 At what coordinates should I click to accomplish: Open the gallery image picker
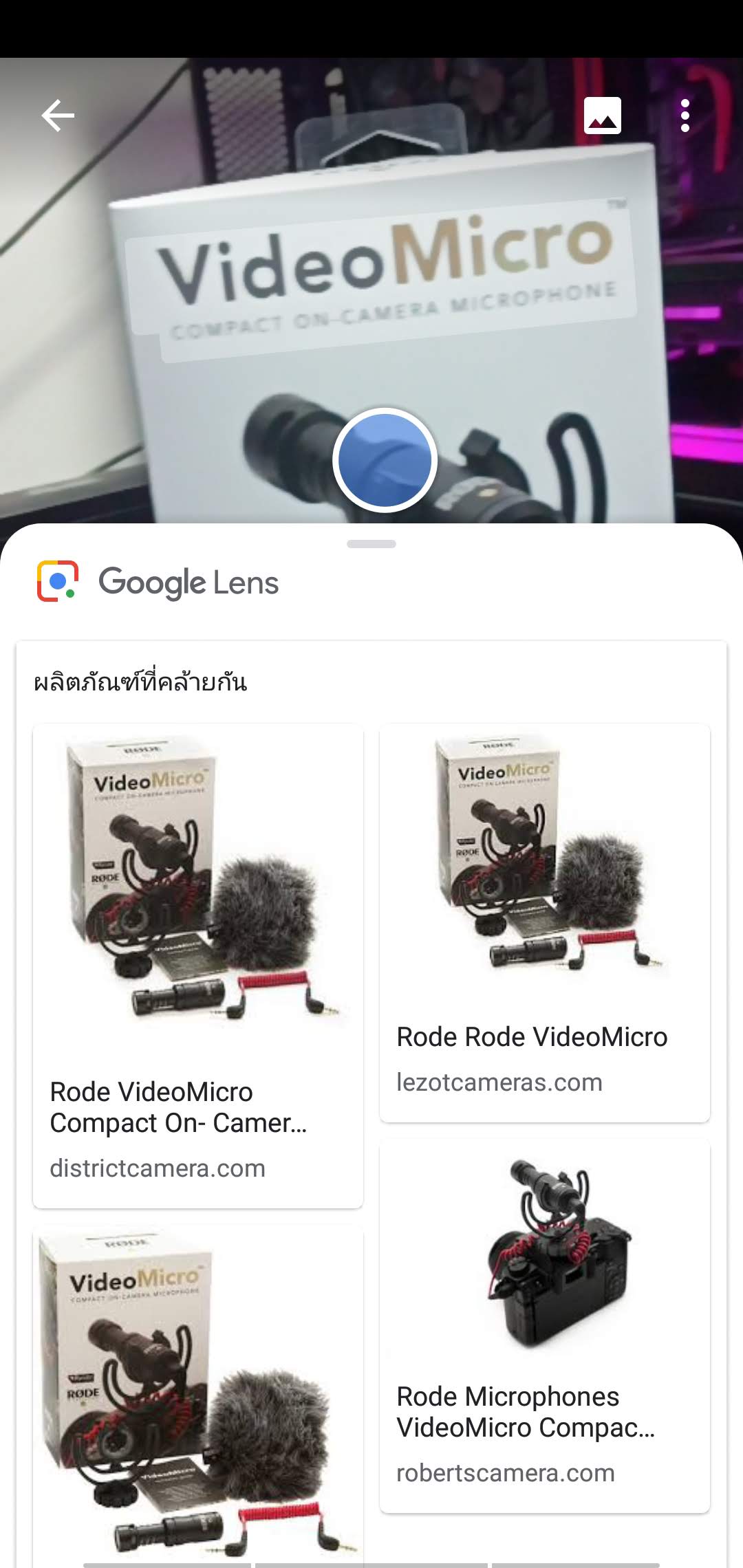tap(602, 115)
